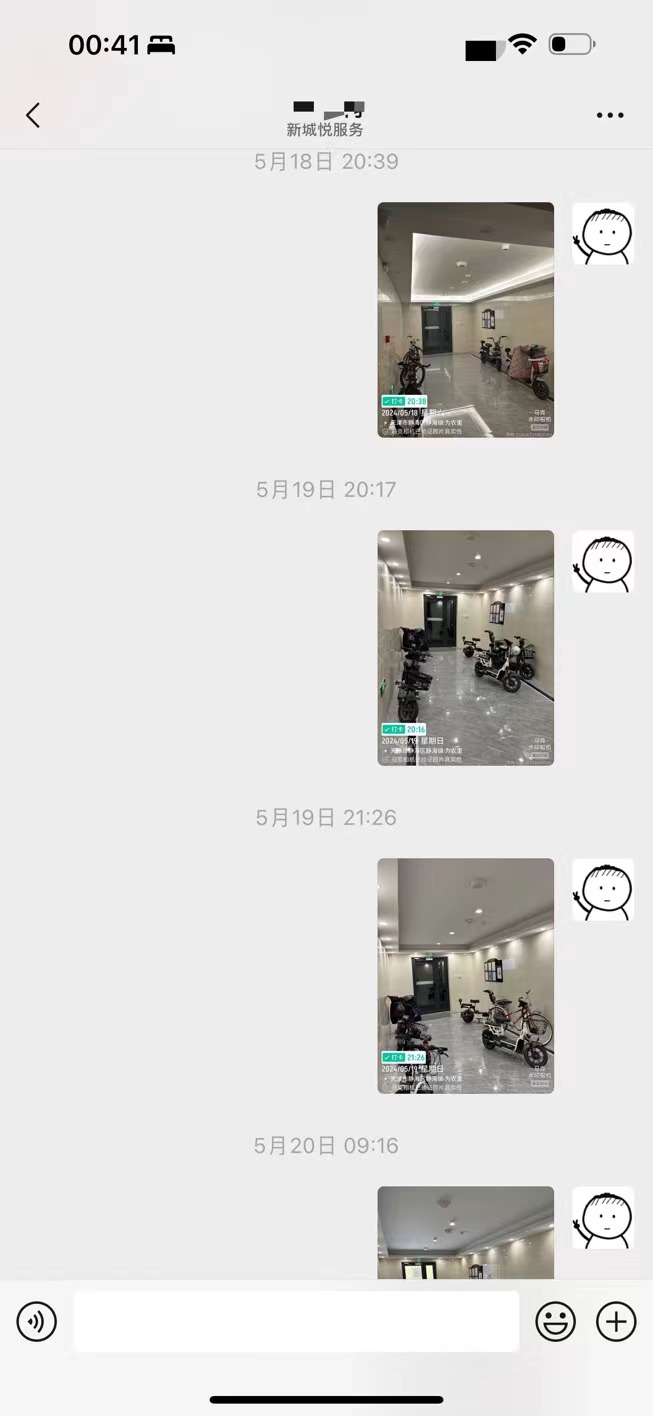
Task: Open the plus attachments menu
Action: point(616,1322)
